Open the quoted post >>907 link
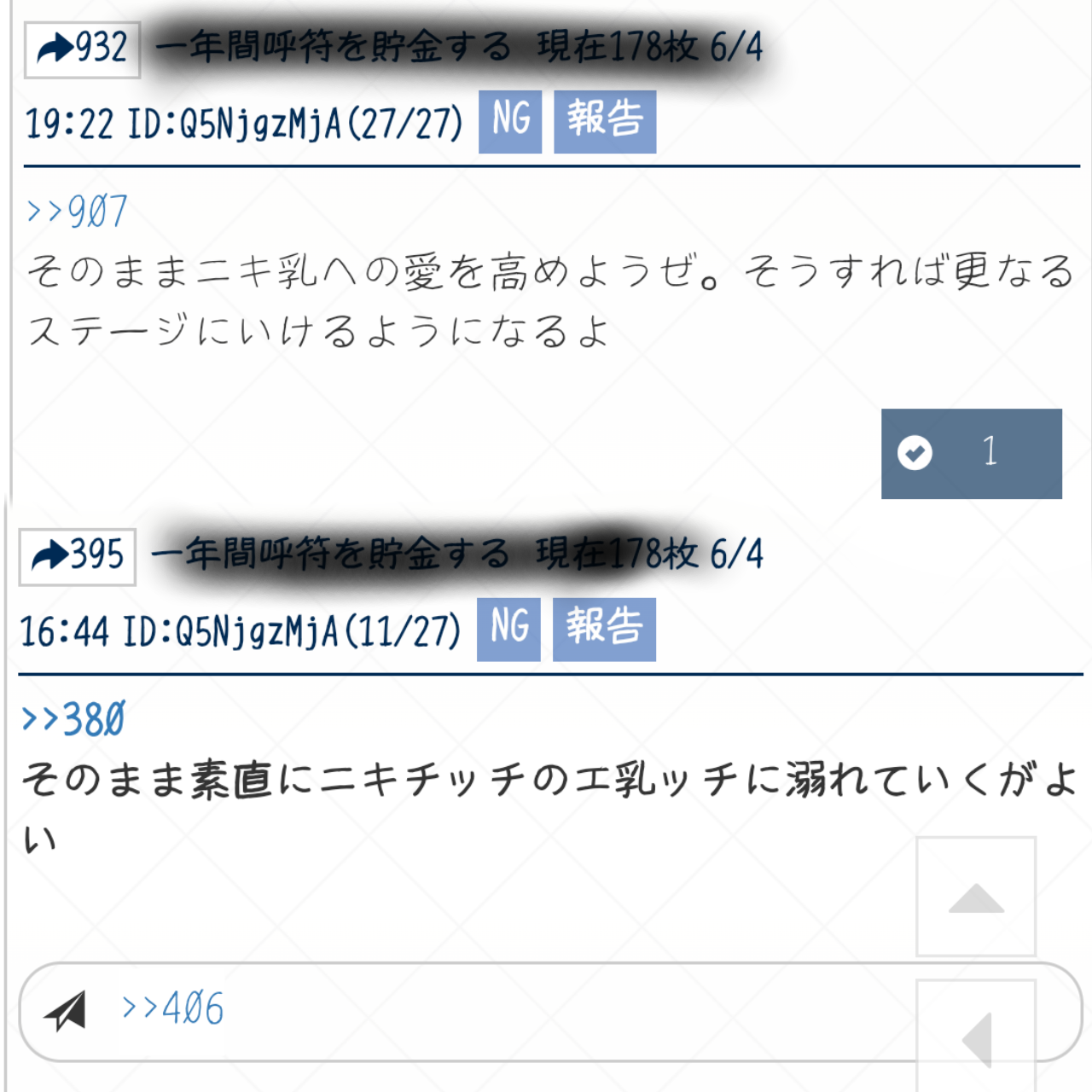 pos(77,212)
